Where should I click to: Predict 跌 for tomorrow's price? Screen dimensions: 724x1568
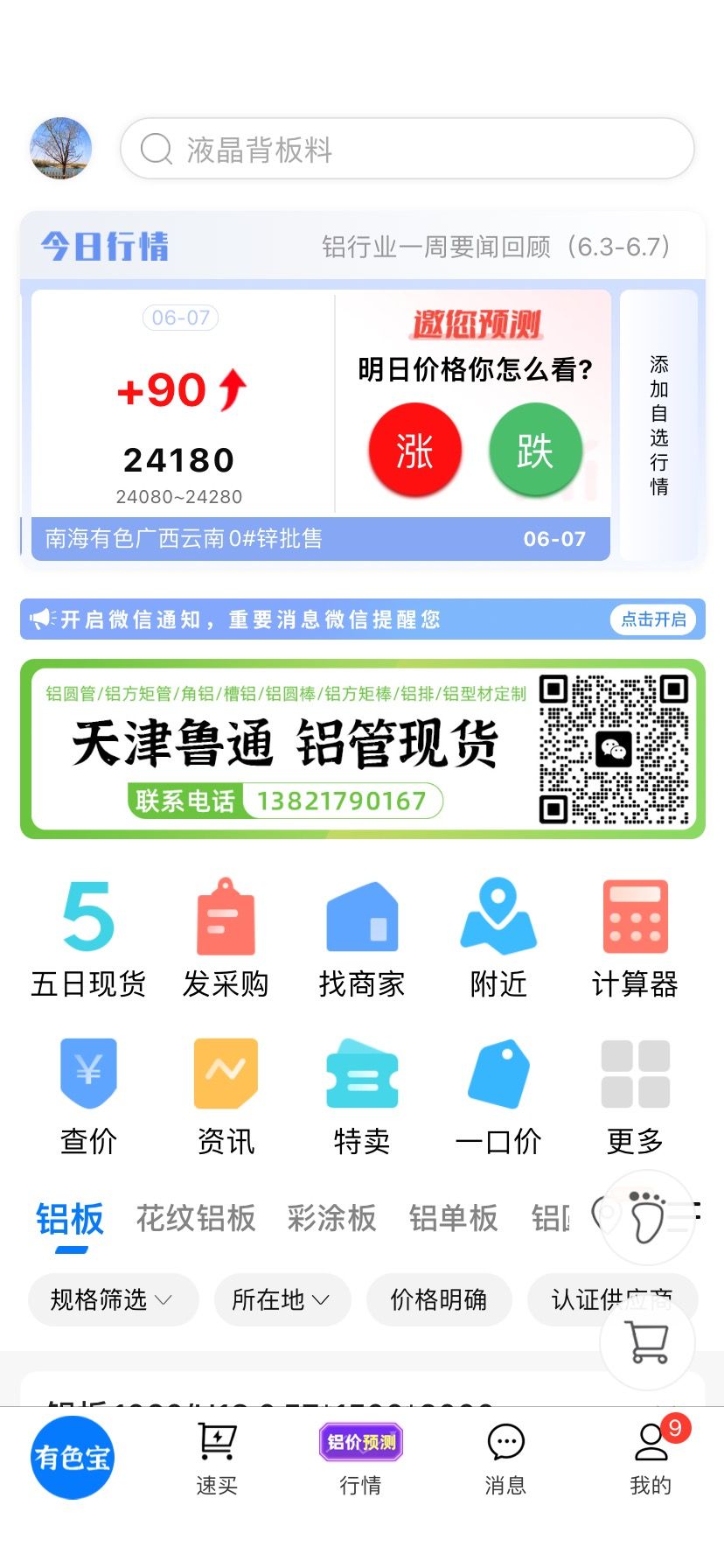click(535, 450)
